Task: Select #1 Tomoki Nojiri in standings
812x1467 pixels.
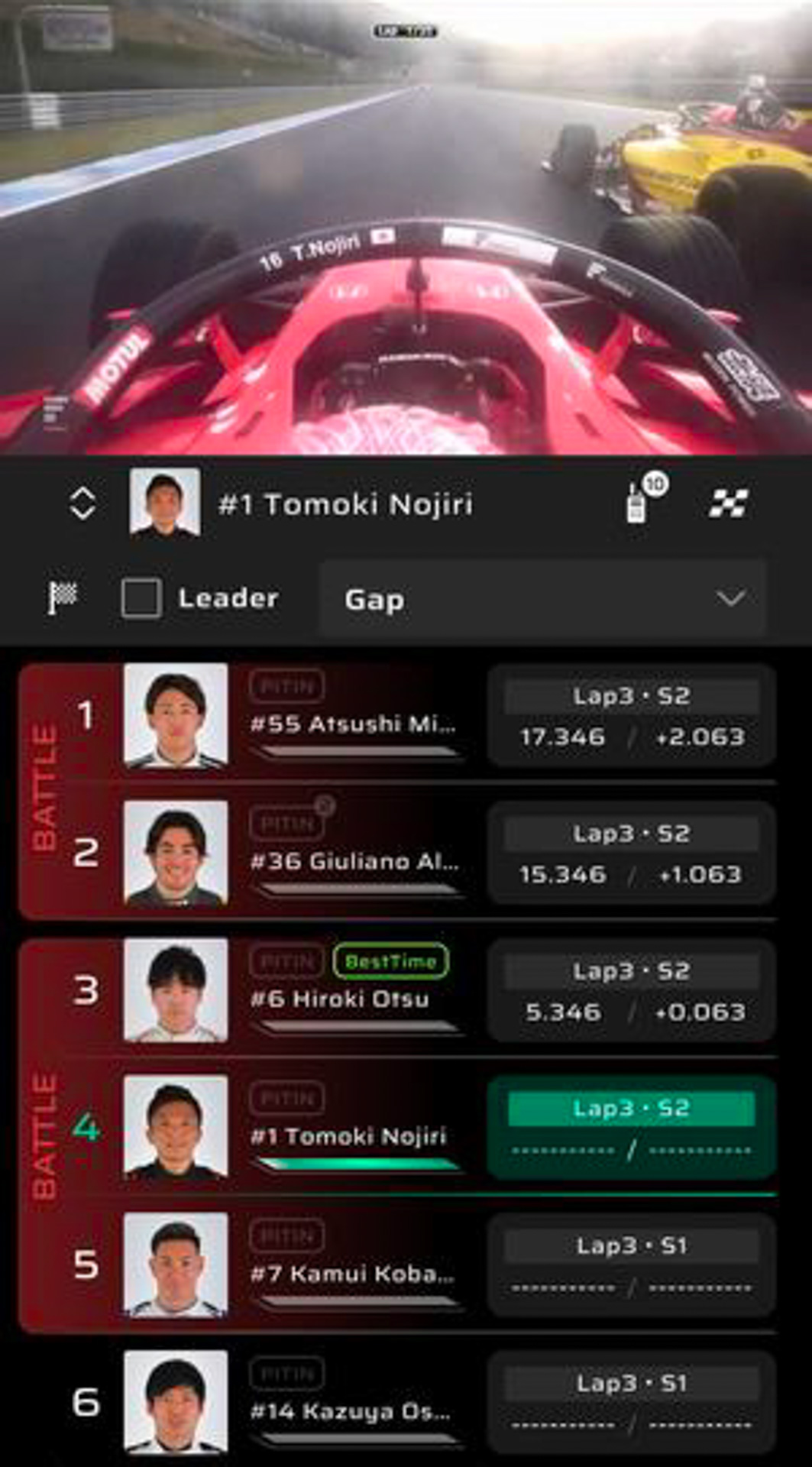Action: tap(349, 1136)
